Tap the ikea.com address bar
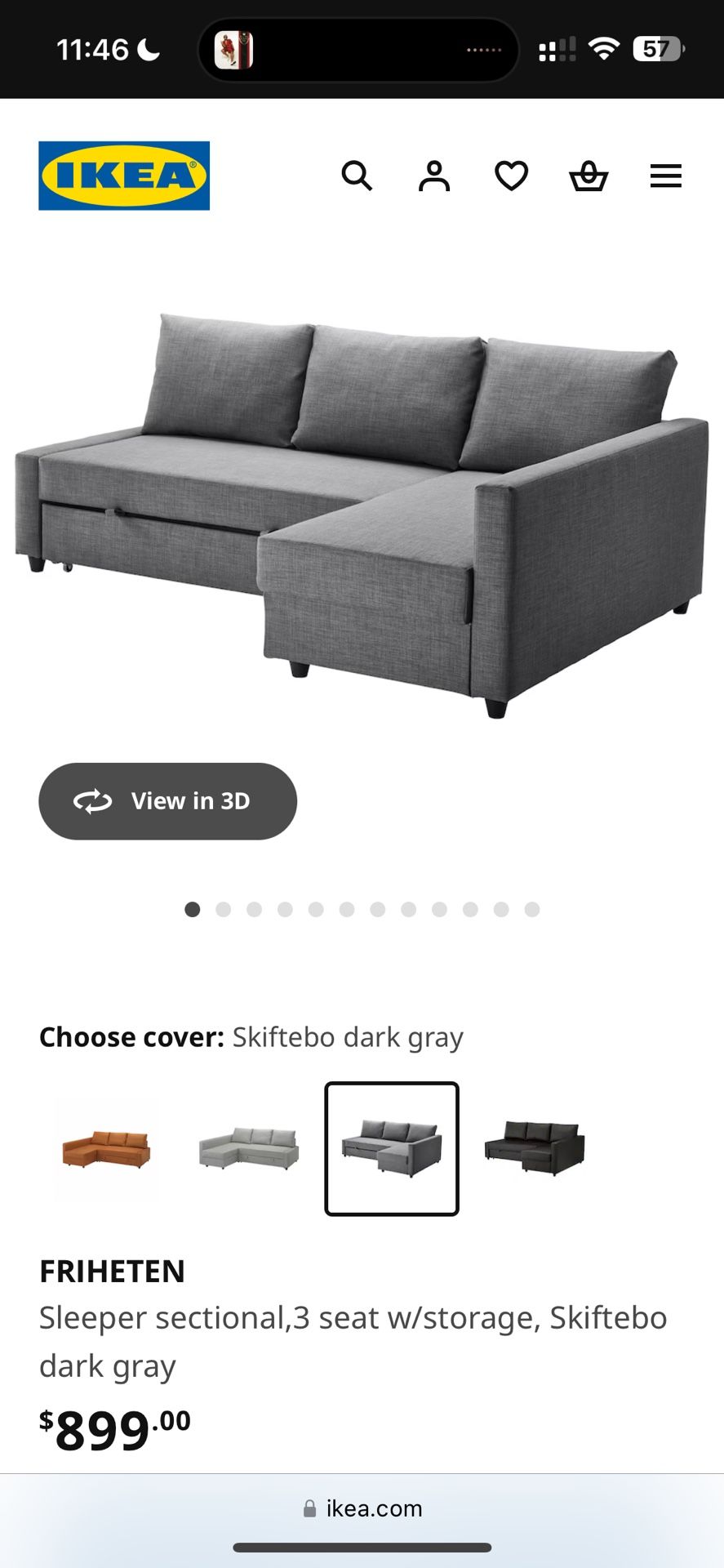The image size is (724, 1568). [362, 1508]
